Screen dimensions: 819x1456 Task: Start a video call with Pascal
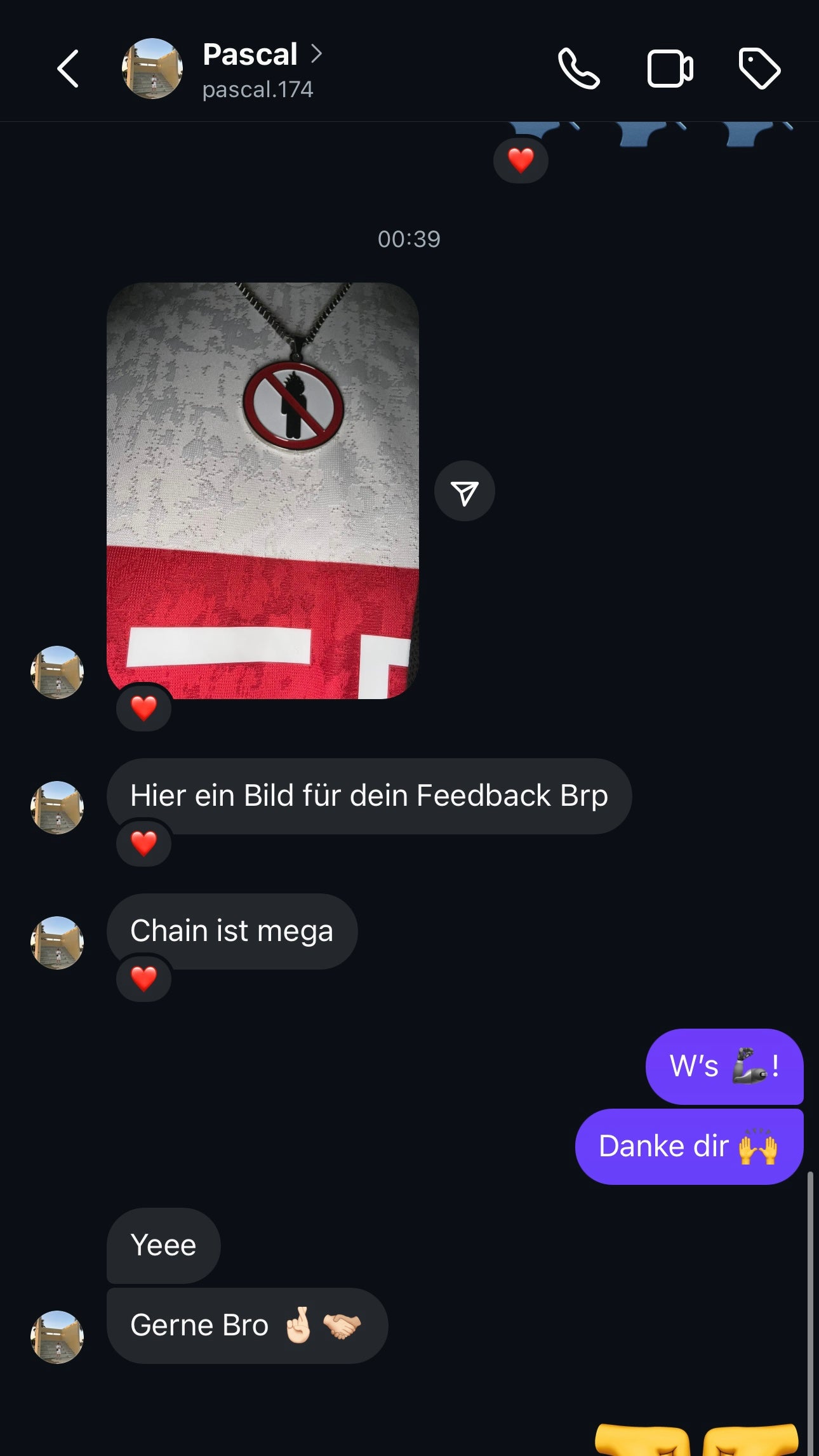(670, 69)
